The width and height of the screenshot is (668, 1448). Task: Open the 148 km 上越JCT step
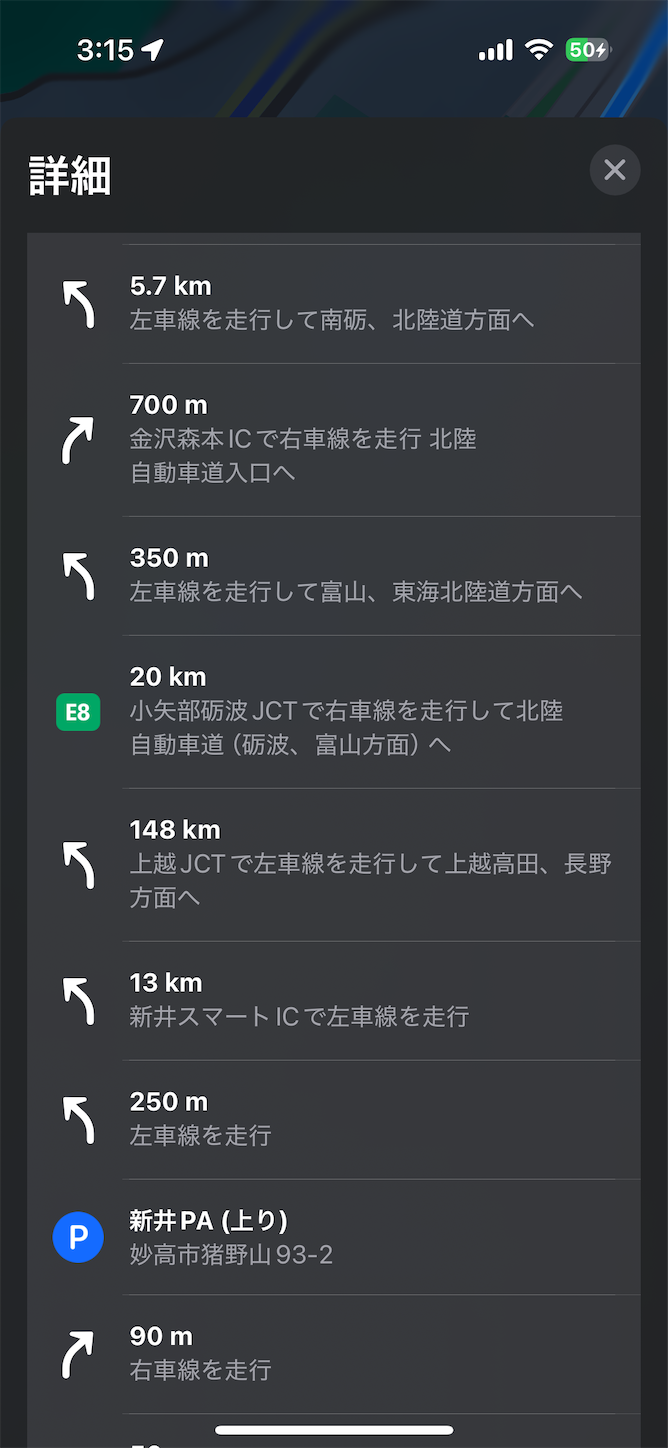tap(334, 865)
